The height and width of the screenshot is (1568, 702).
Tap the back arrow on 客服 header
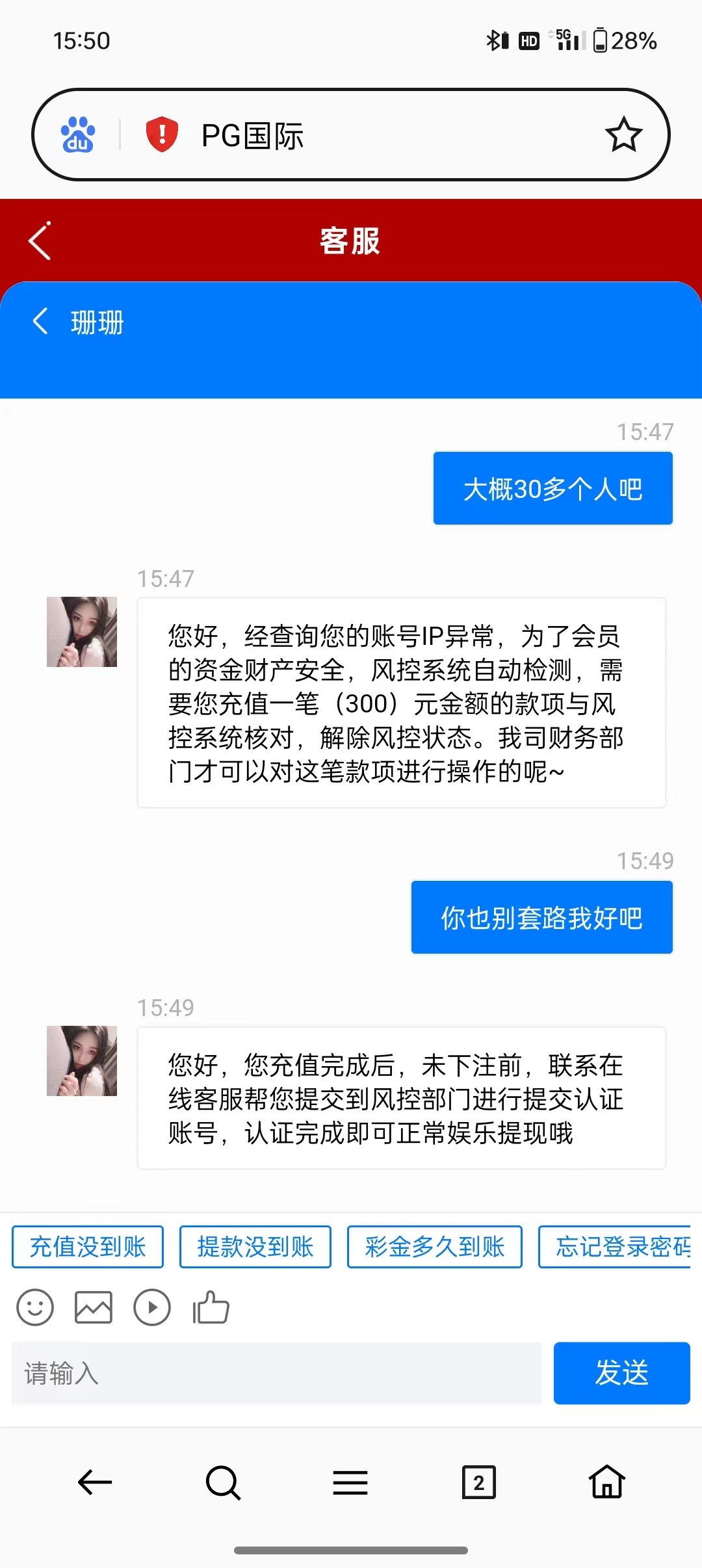38,241
